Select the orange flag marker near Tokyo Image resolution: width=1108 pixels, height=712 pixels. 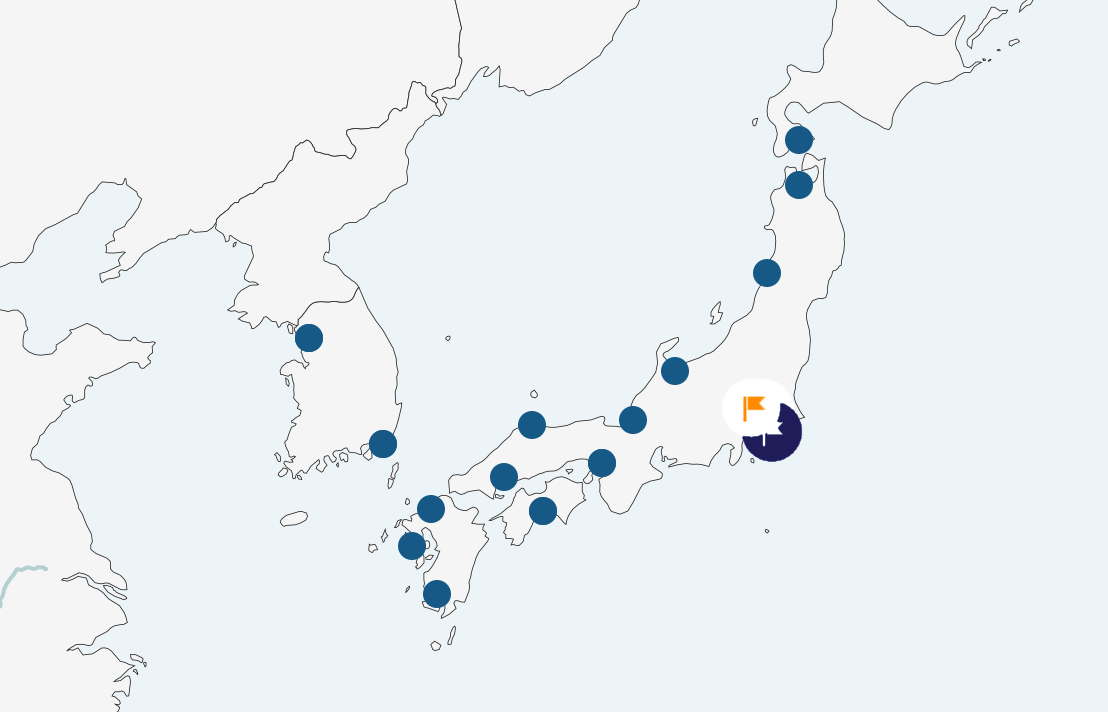[754, 408]
